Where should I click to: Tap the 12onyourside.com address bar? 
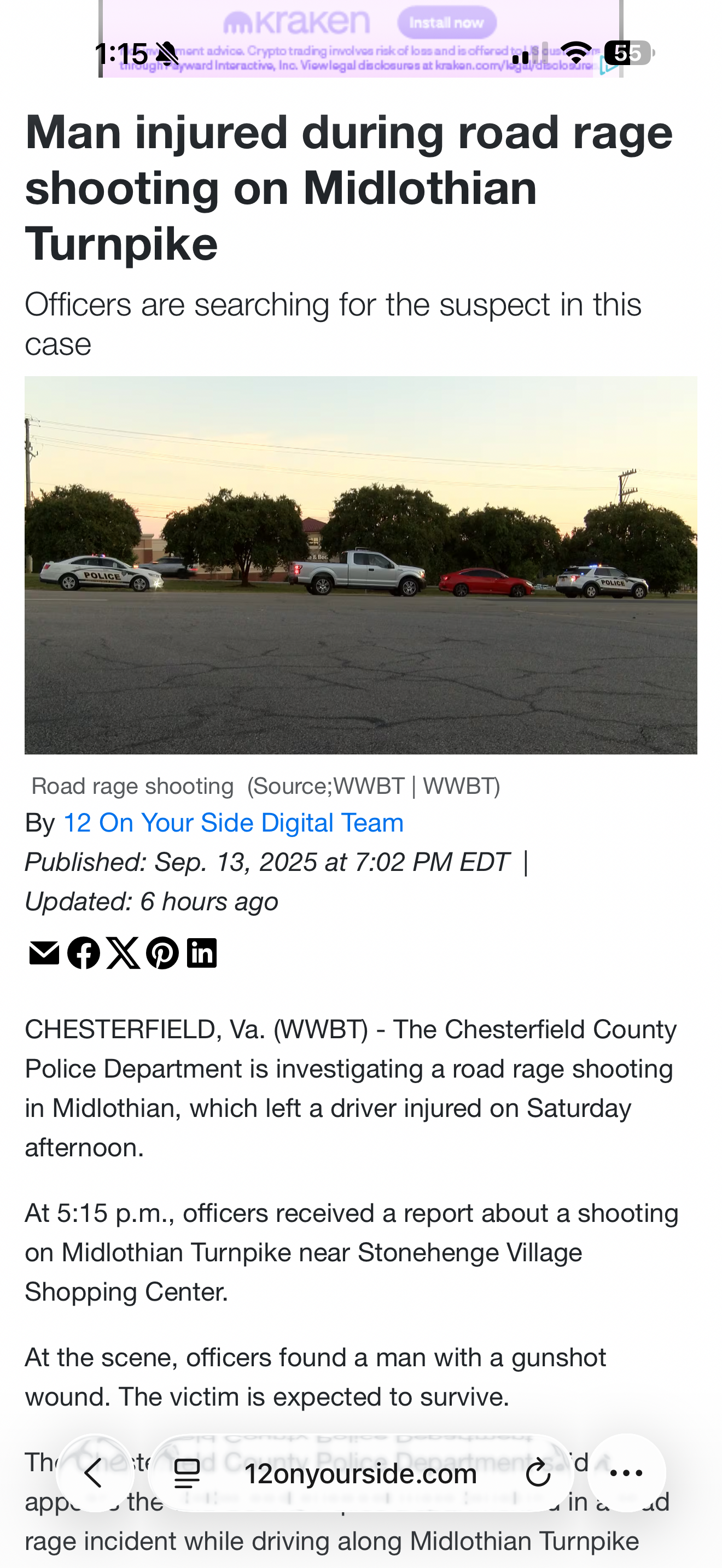click(x=361, y=1473)
